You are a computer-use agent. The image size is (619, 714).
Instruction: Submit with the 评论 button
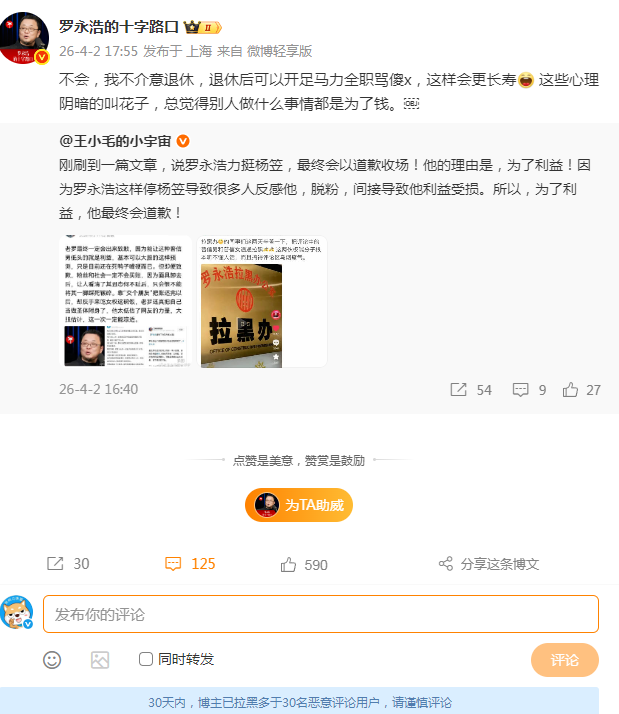tap(564, 660)
